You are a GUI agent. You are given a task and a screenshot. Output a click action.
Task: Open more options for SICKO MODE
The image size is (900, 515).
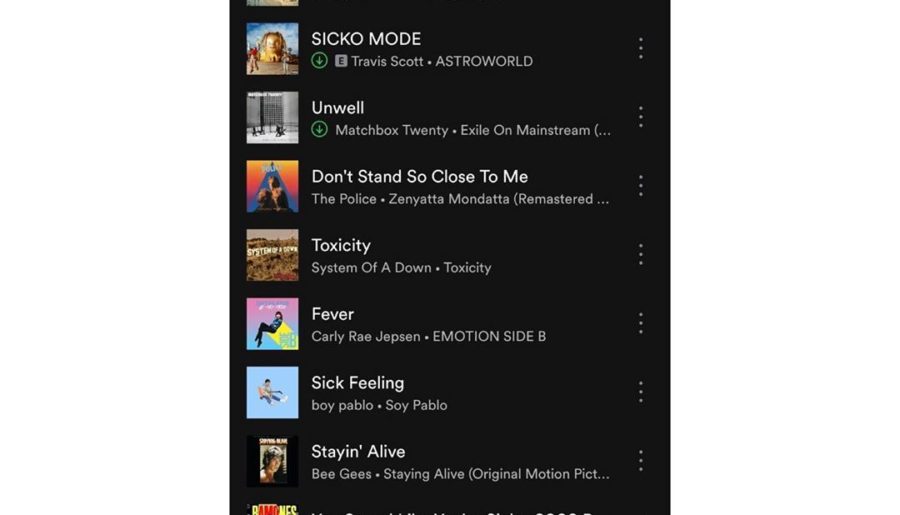641,48
